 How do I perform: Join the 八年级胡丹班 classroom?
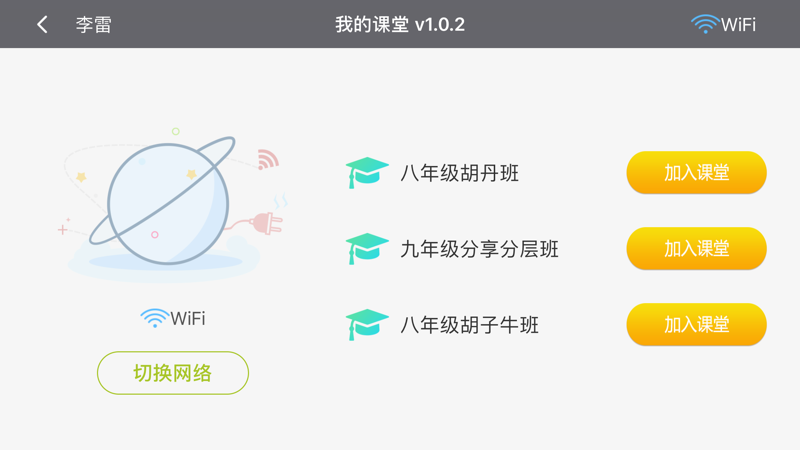tap(696, 173)
